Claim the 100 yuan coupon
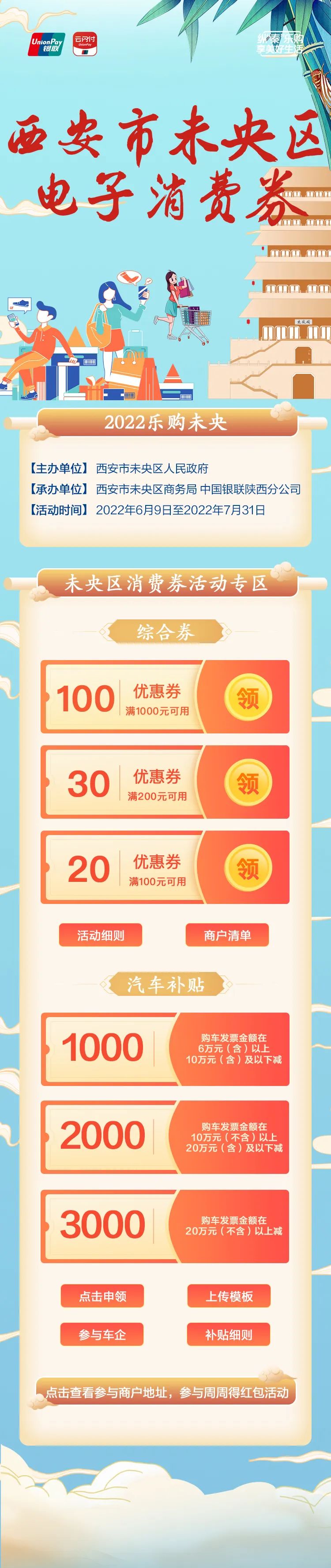Image resolution: width=331 pixels, height=1568 pixels. click(x=248, y=698)
